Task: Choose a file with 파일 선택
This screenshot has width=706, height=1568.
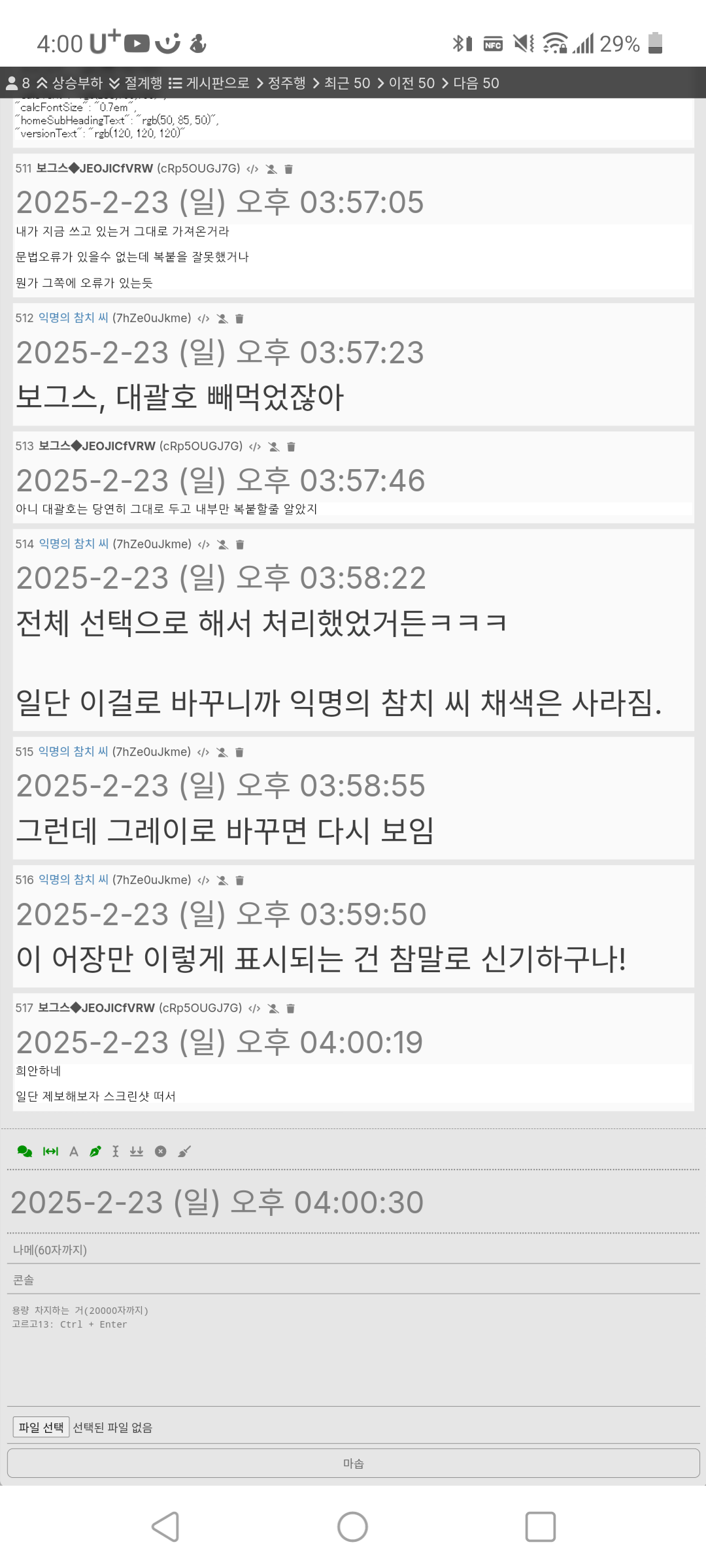Action: (41, 1428)
